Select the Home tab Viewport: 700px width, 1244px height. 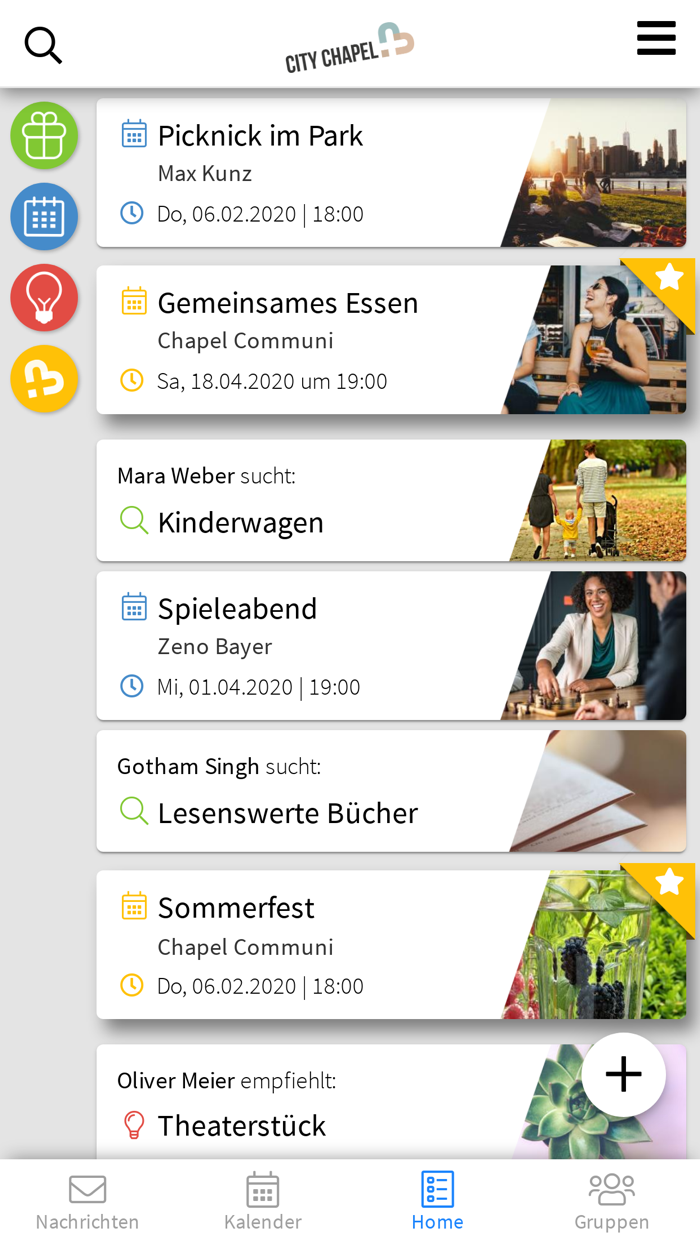pos(437,1202)
